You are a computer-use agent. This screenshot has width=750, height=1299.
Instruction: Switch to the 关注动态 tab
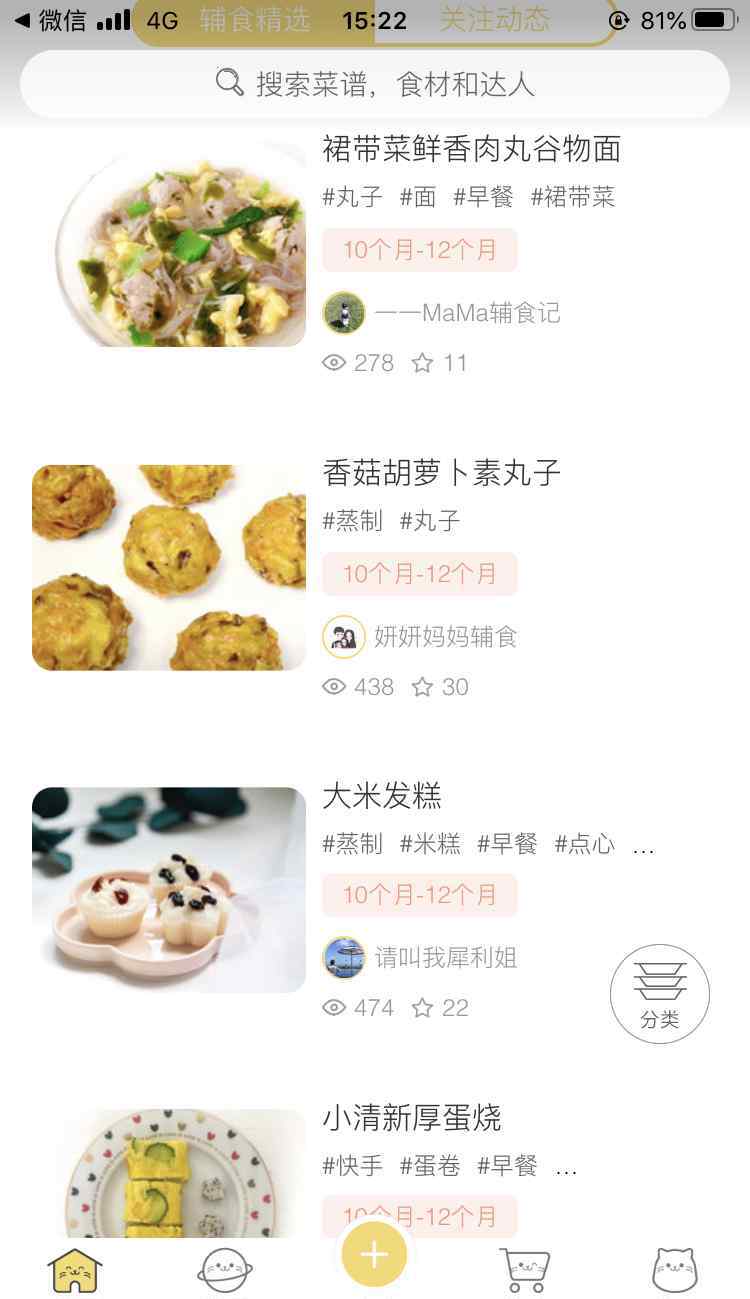tap(495, 20)
